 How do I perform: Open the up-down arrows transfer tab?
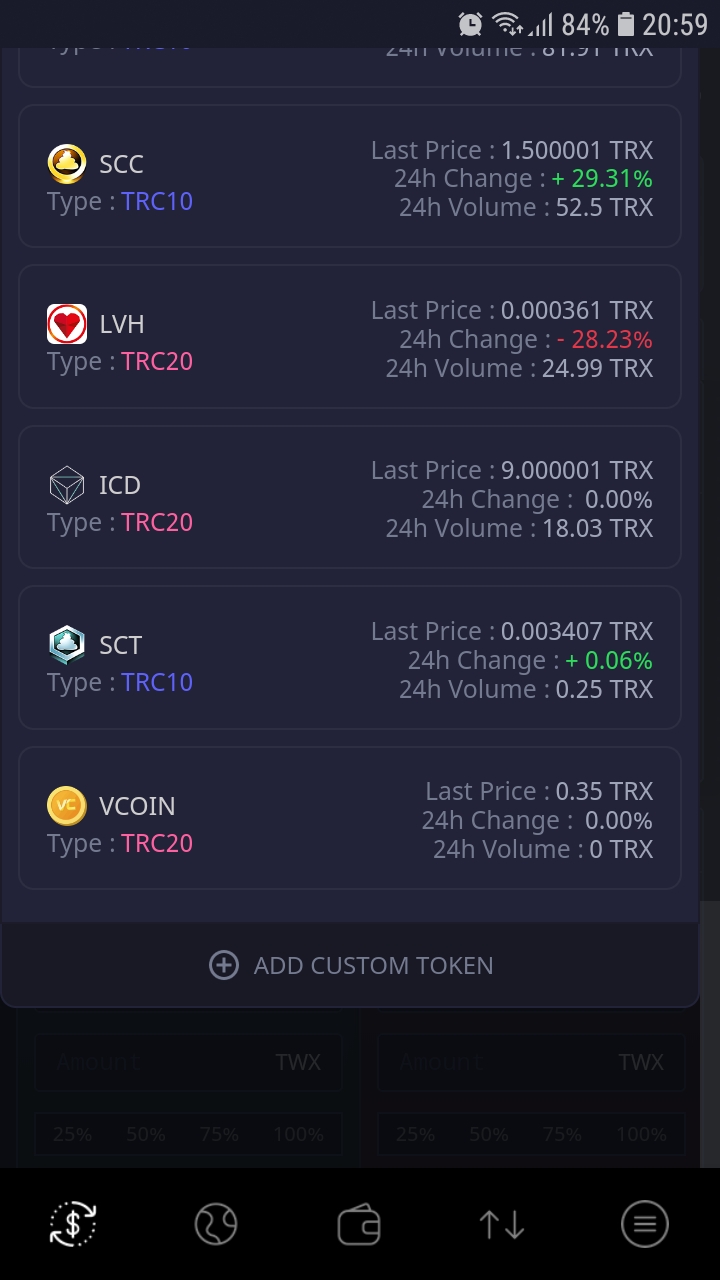tap(502, 1224)
